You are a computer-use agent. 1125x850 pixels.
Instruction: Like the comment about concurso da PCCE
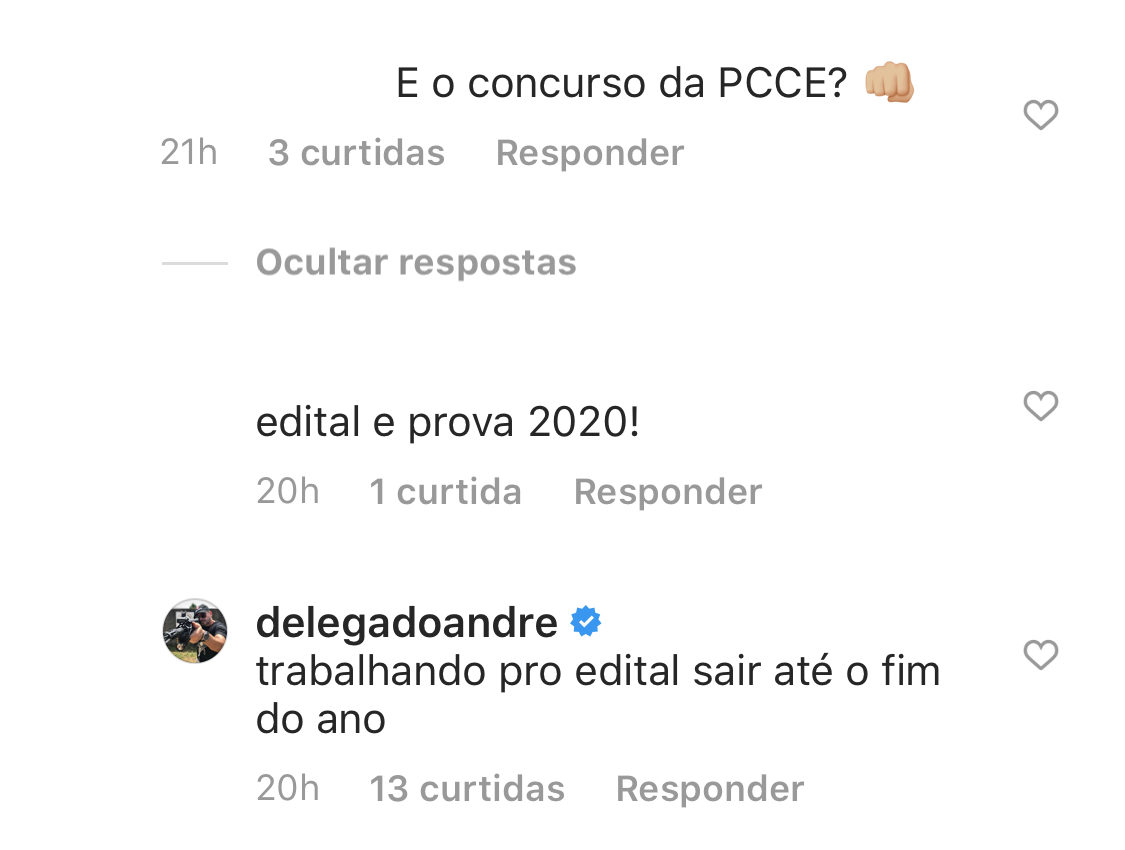[1040, 116]
